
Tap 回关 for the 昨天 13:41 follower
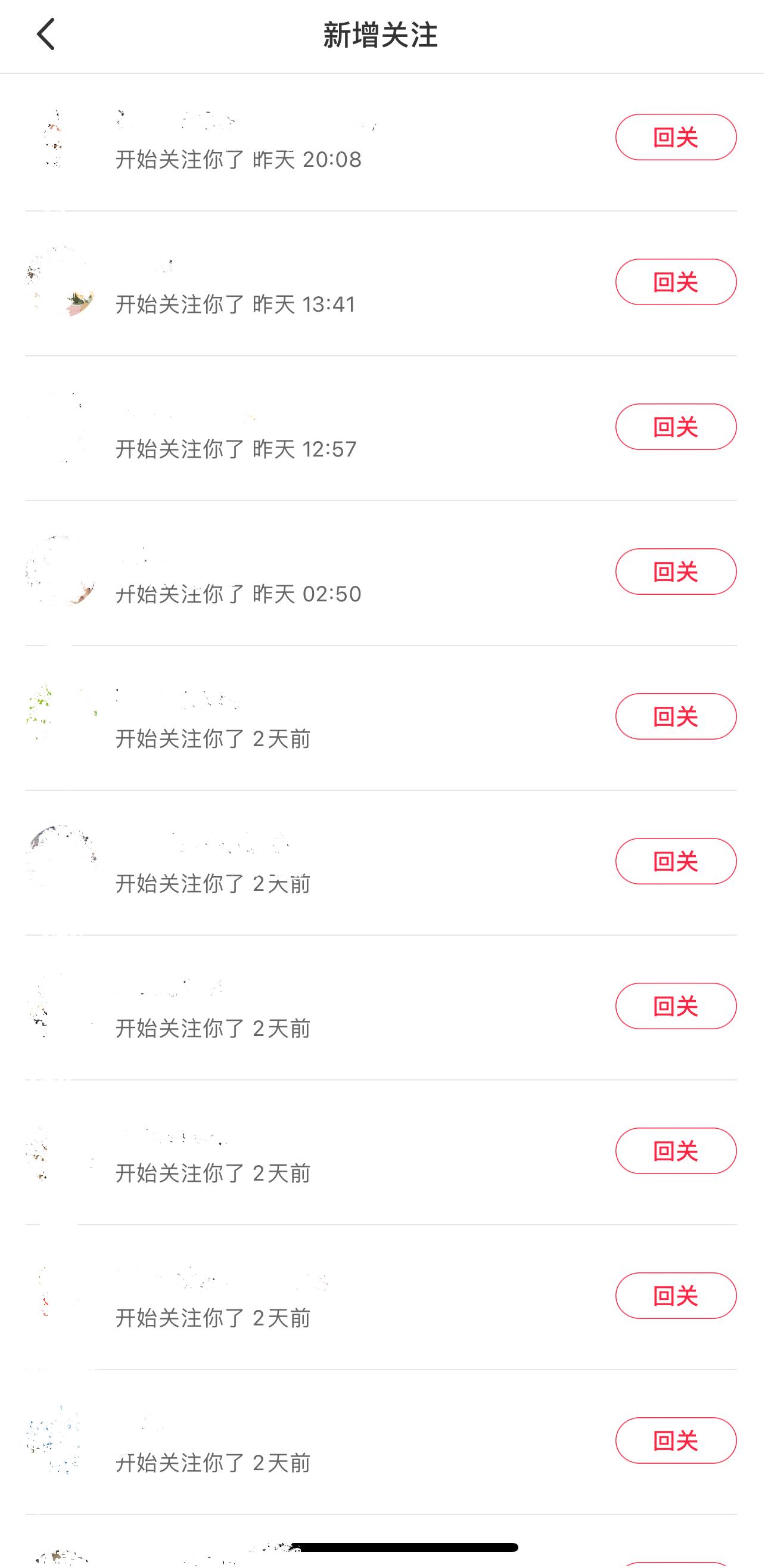point(675,282)
